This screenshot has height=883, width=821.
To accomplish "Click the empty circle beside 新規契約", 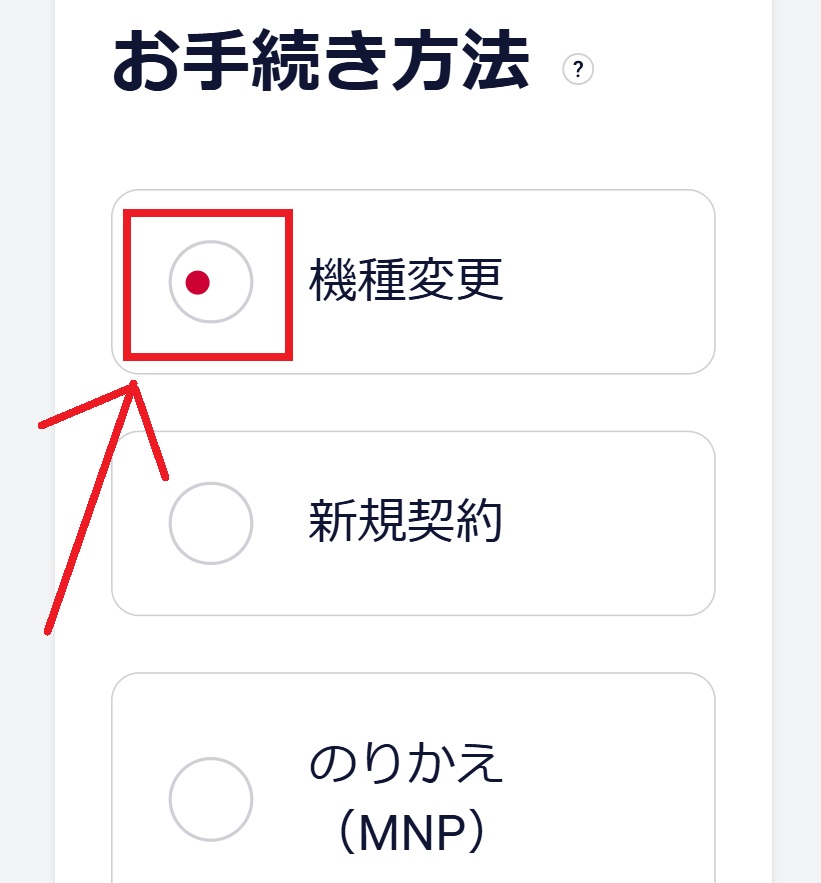I will click(x=209, y=521).
